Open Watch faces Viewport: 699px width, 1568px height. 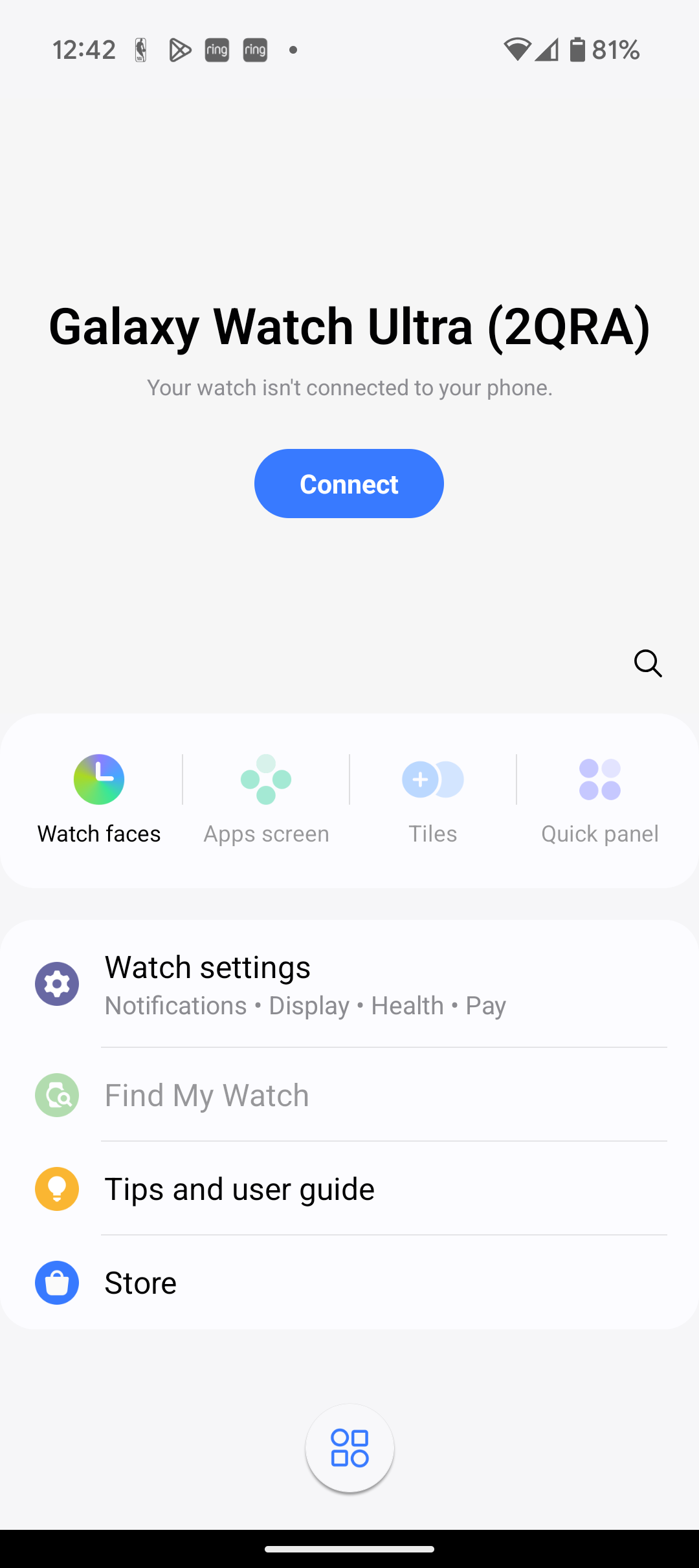click(99, 800)
